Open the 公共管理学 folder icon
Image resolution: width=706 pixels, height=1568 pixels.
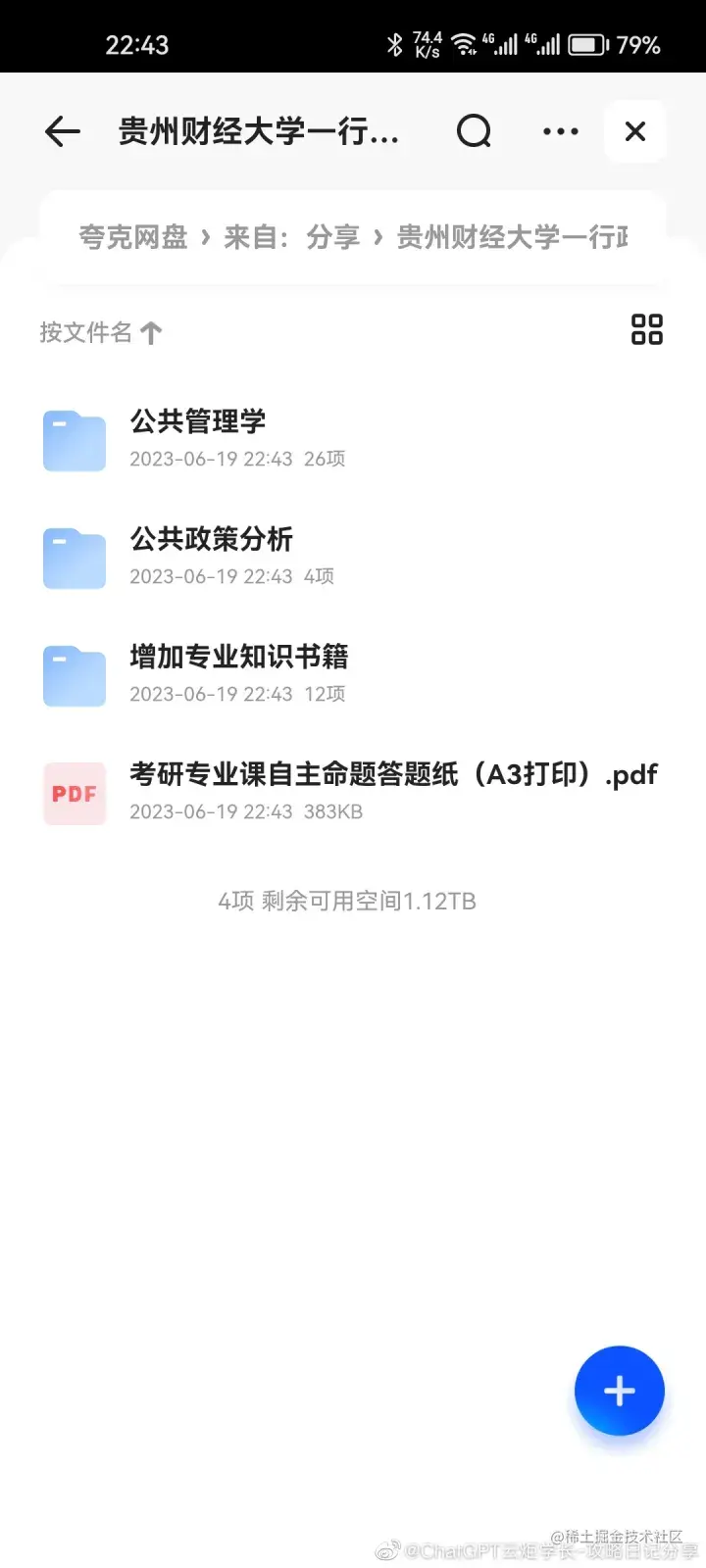click(x=74, y=440)
